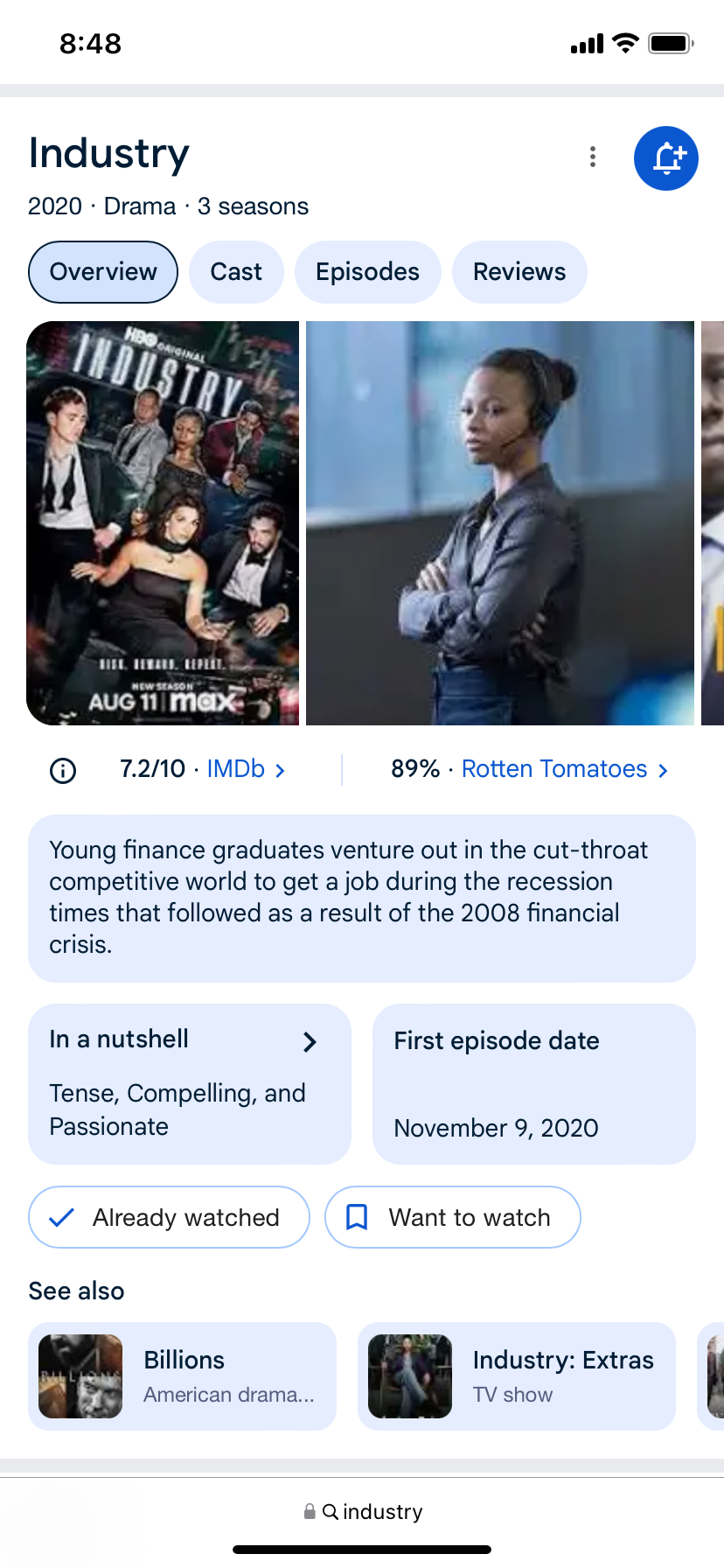The width and height of the screenshot is (724, 1568).
Task: Tap the bell icon to get notified
Action: coord(665,158)
